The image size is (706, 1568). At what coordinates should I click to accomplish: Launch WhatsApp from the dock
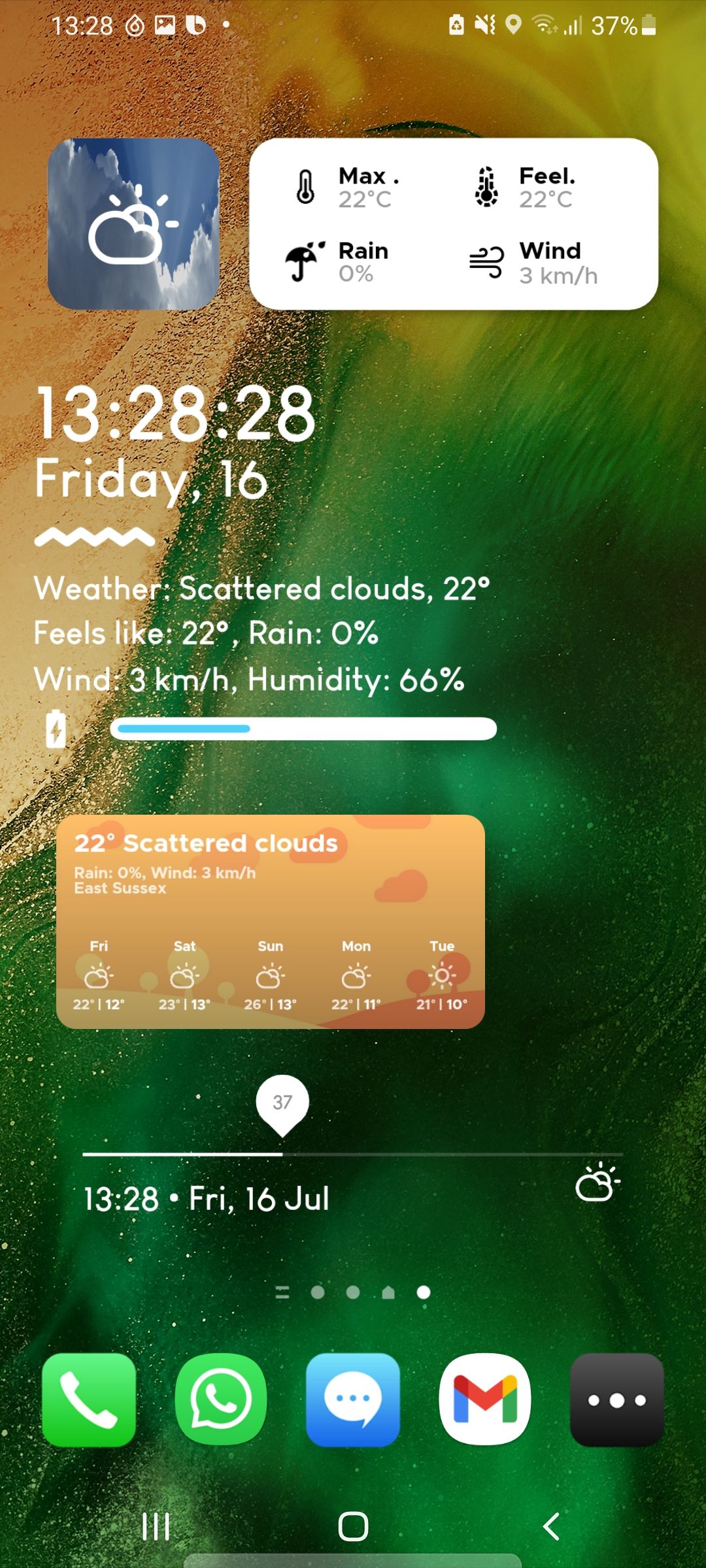tap(221, 1399)
